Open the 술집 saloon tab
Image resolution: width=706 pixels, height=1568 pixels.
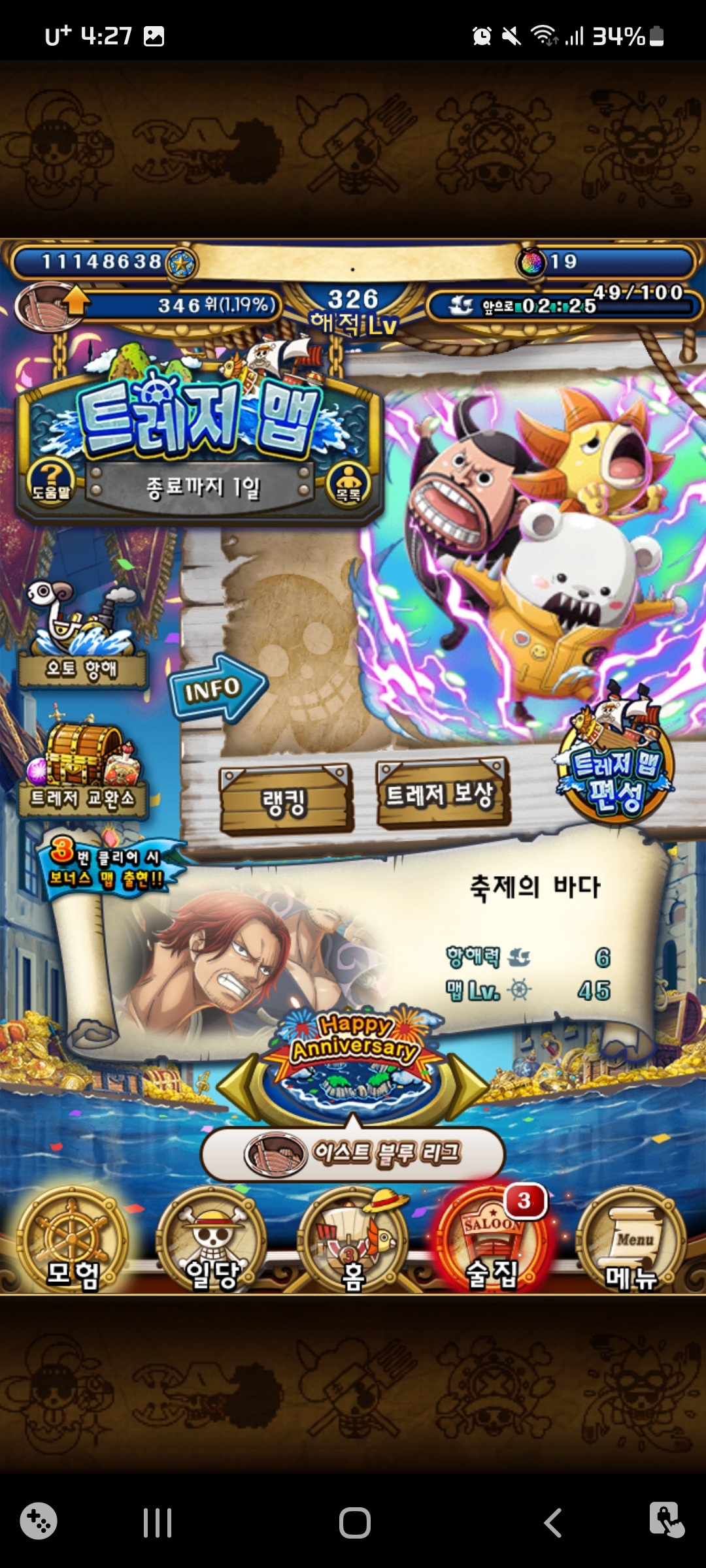pos(493,1241)
